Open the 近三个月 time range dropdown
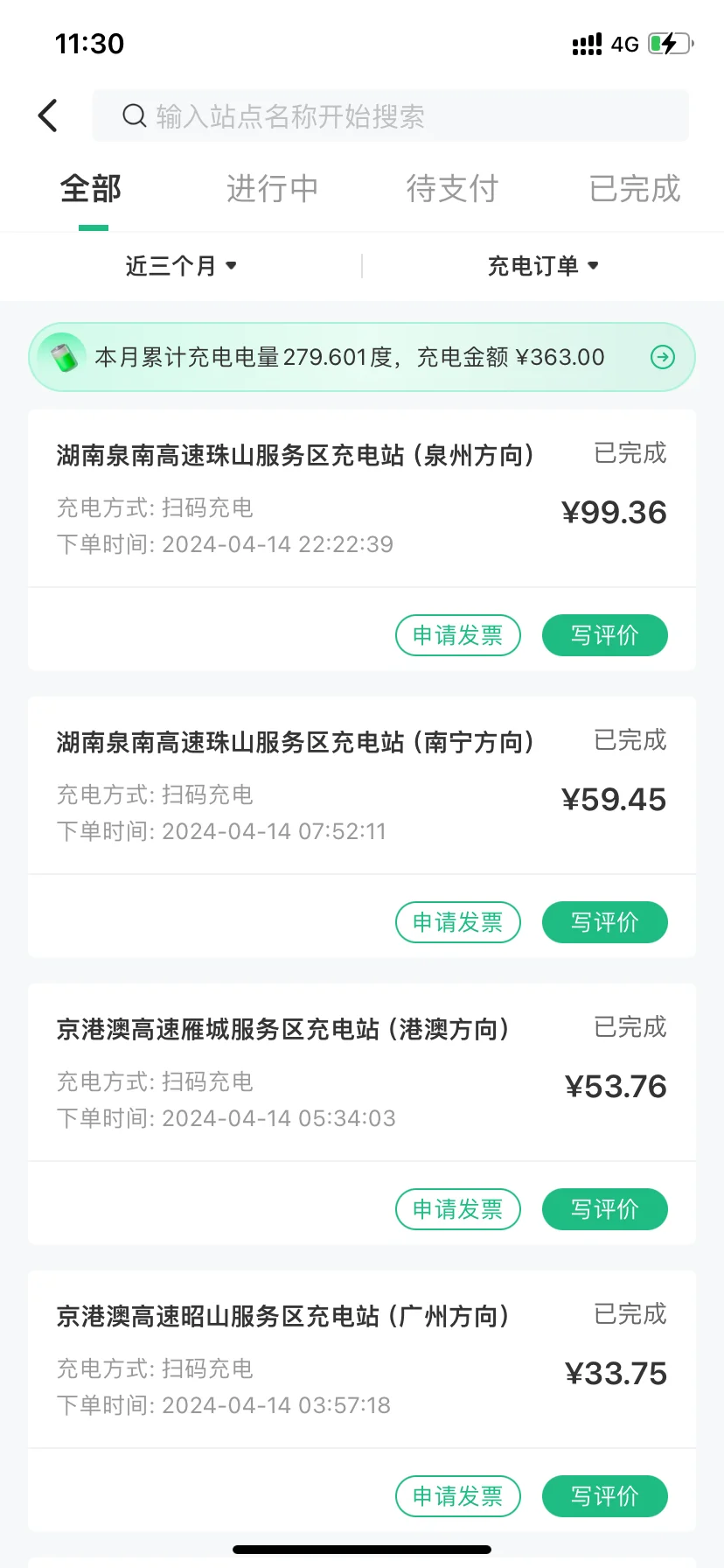The image size is (724, 1568). click(x=181, y=266)
